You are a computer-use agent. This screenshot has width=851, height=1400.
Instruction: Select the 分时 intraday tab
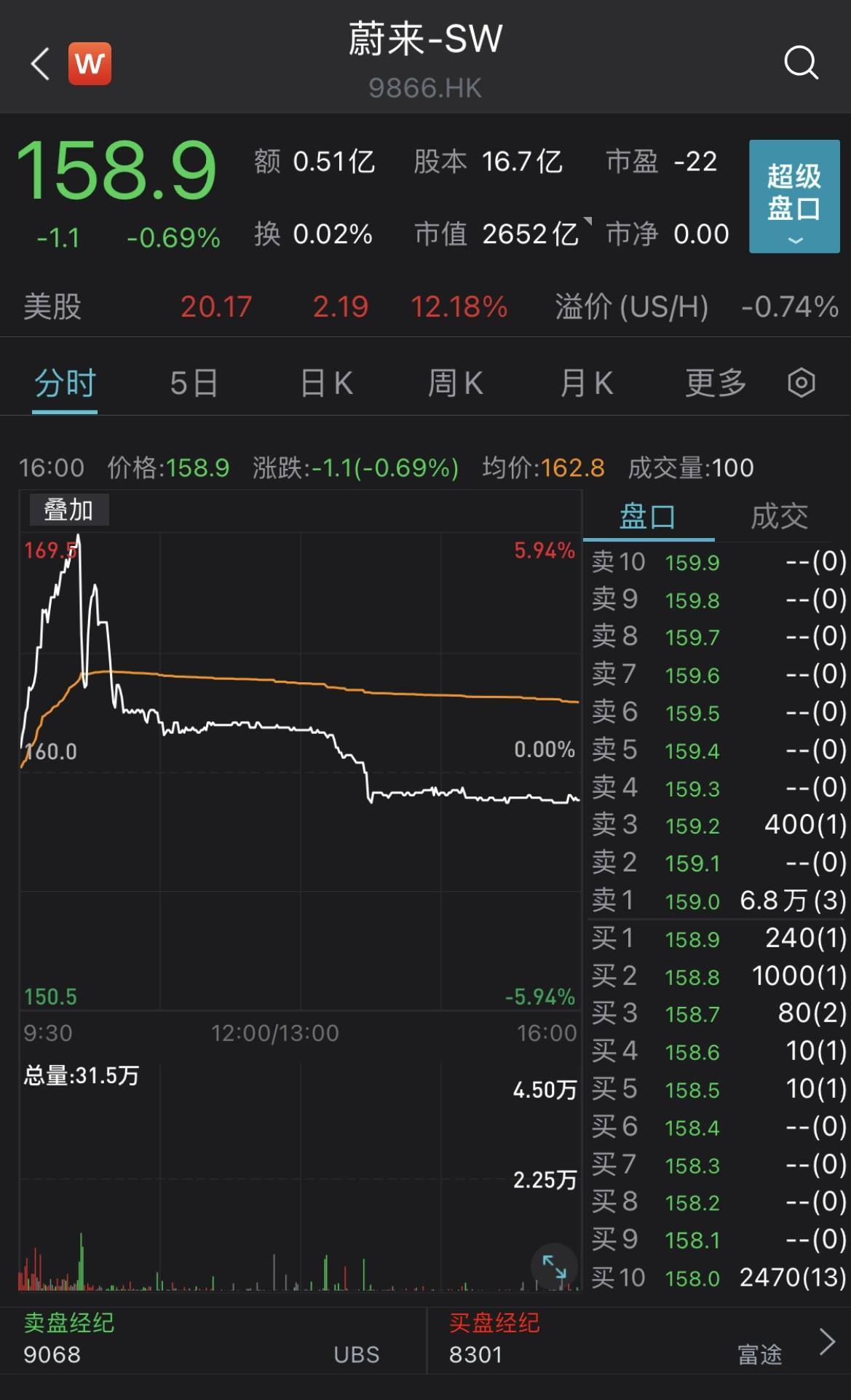[x=65, y=383]
